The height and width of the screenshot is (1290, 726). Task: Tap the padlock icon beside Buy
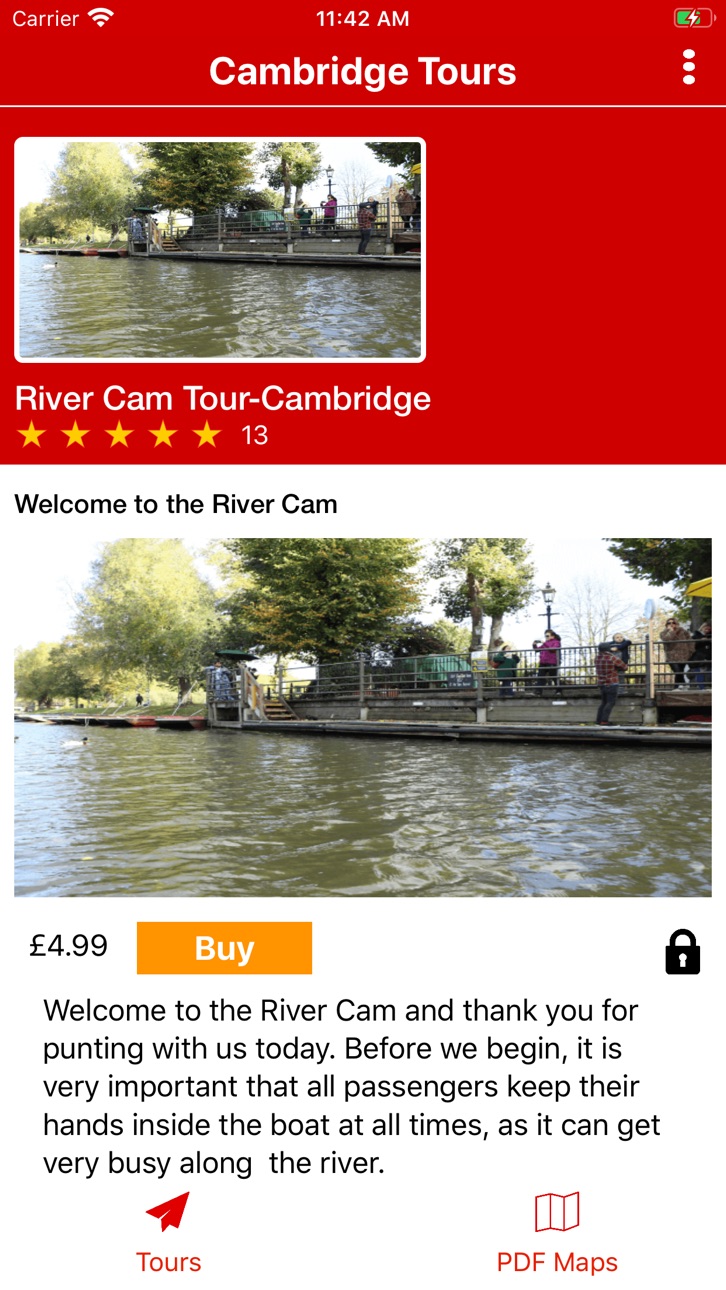(x=683, y=951)
